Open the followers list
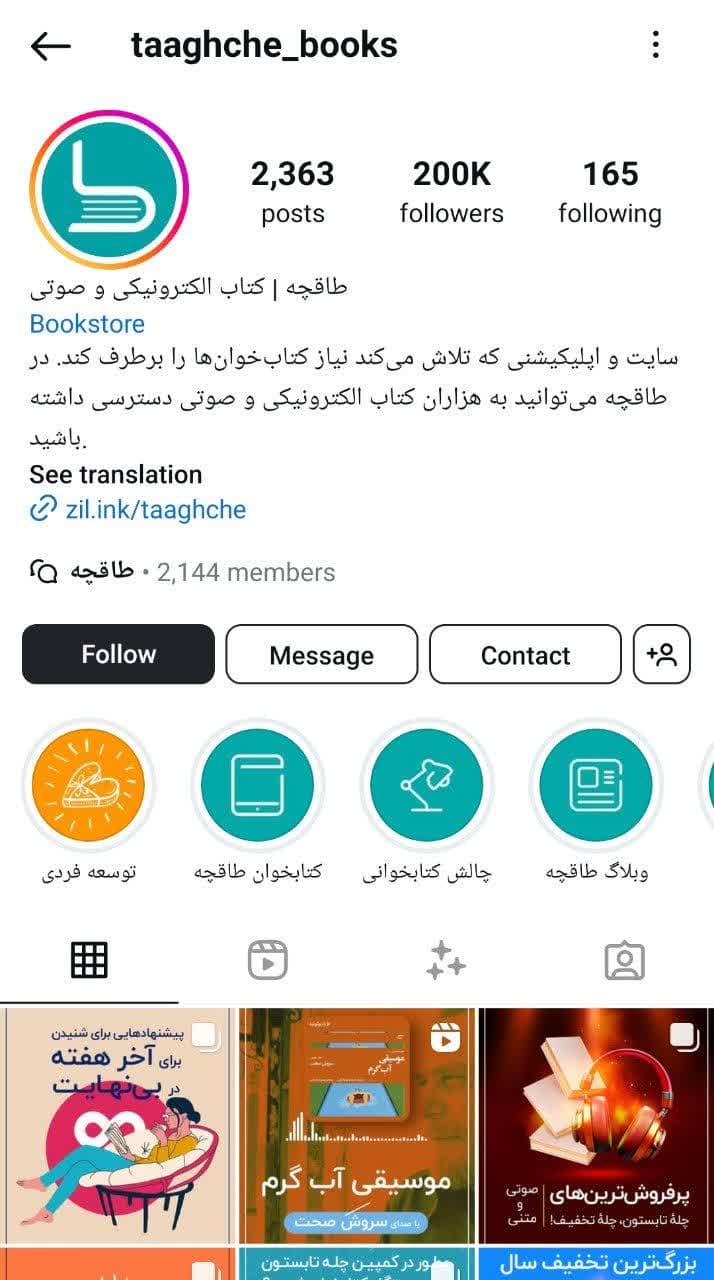This screenshot has height=1280, width=714. click(451, 191)
